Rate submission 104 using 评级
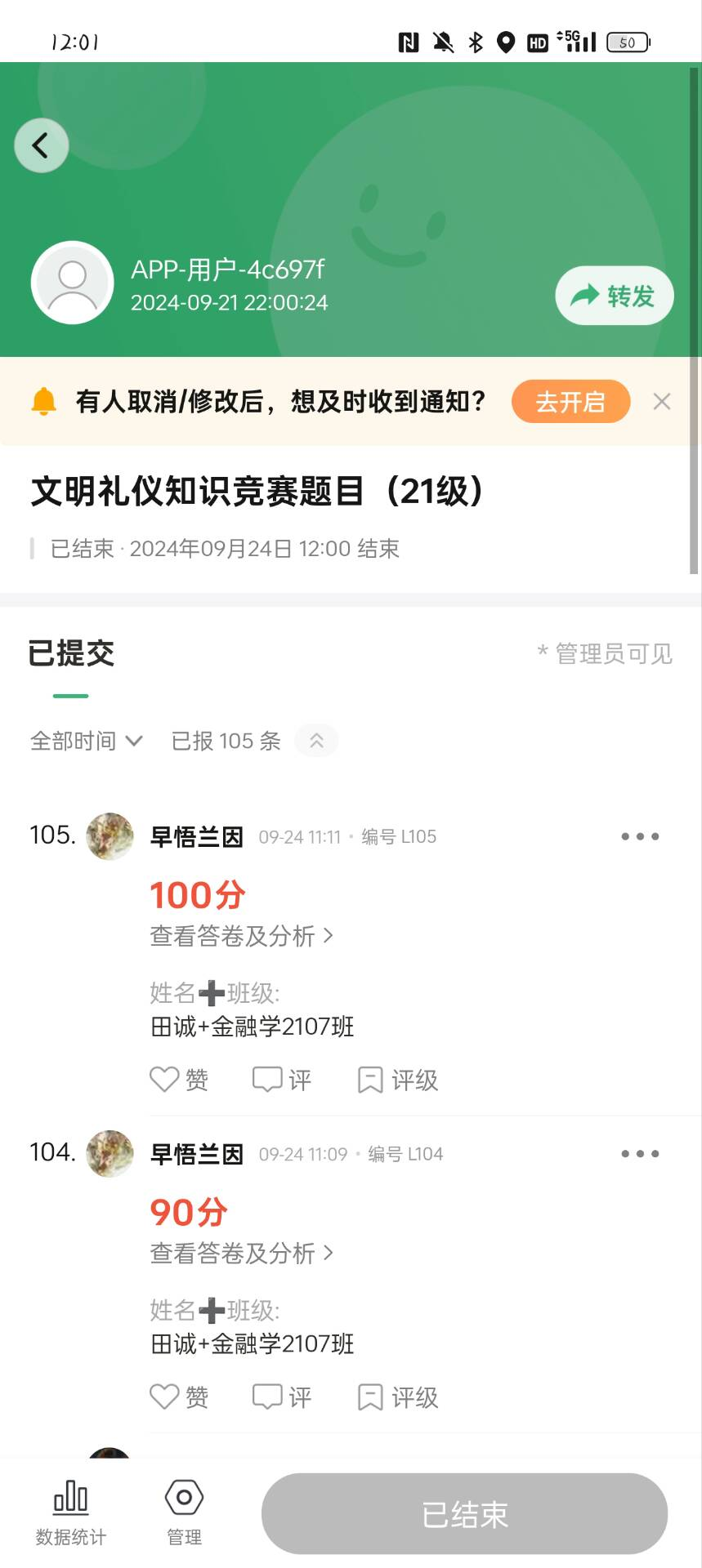 398,1397
